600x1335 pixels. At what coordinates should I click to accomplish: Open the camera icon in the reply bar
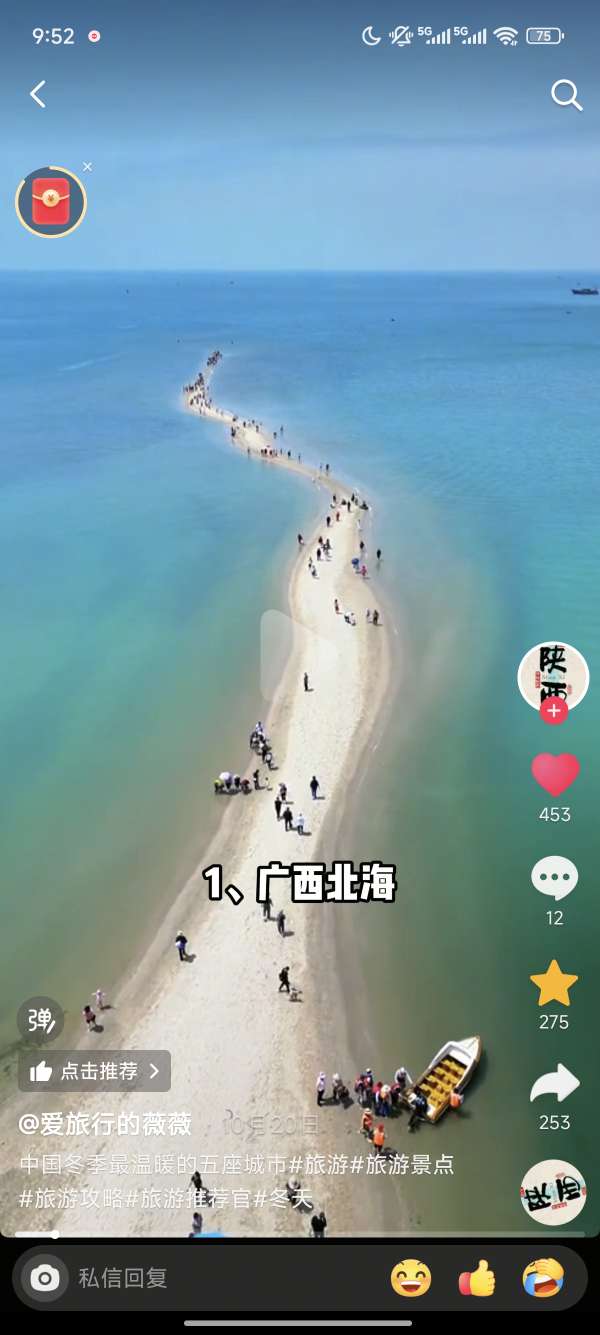click(44, 1278)
